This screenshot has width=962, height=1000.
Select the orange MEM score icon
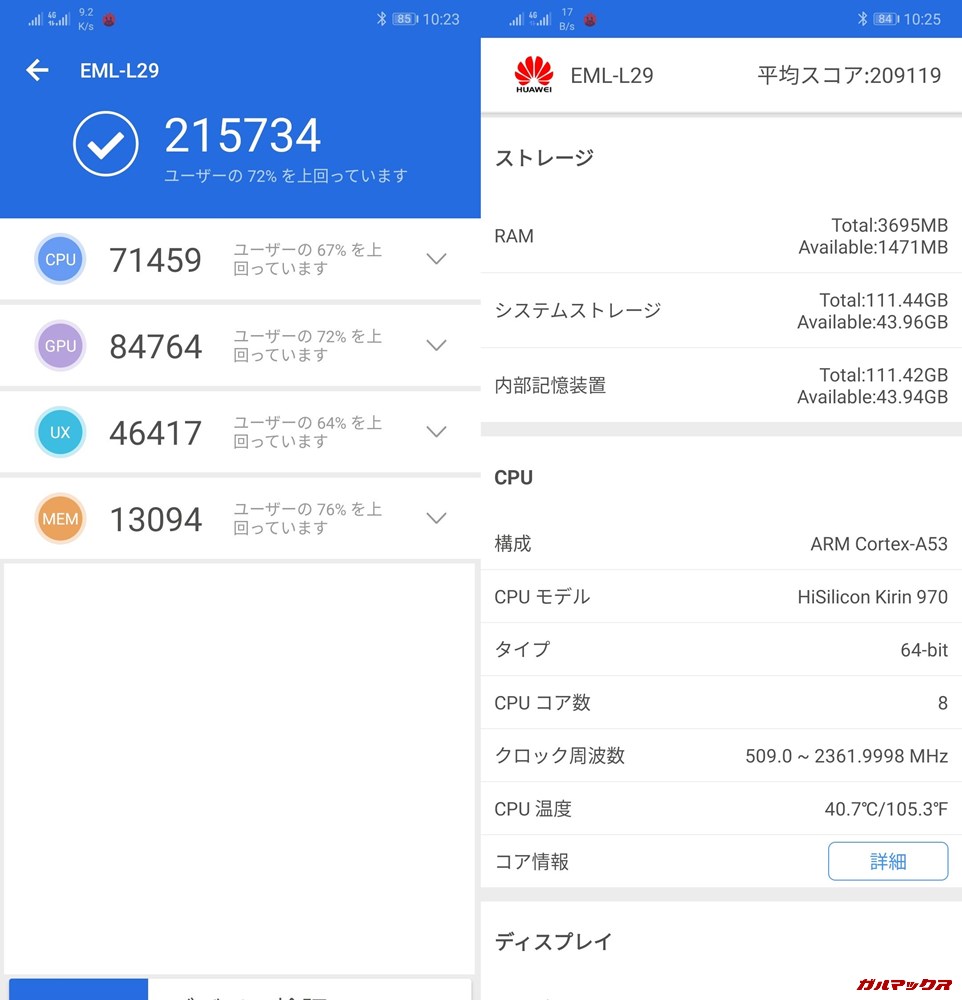tap(60, 518)
